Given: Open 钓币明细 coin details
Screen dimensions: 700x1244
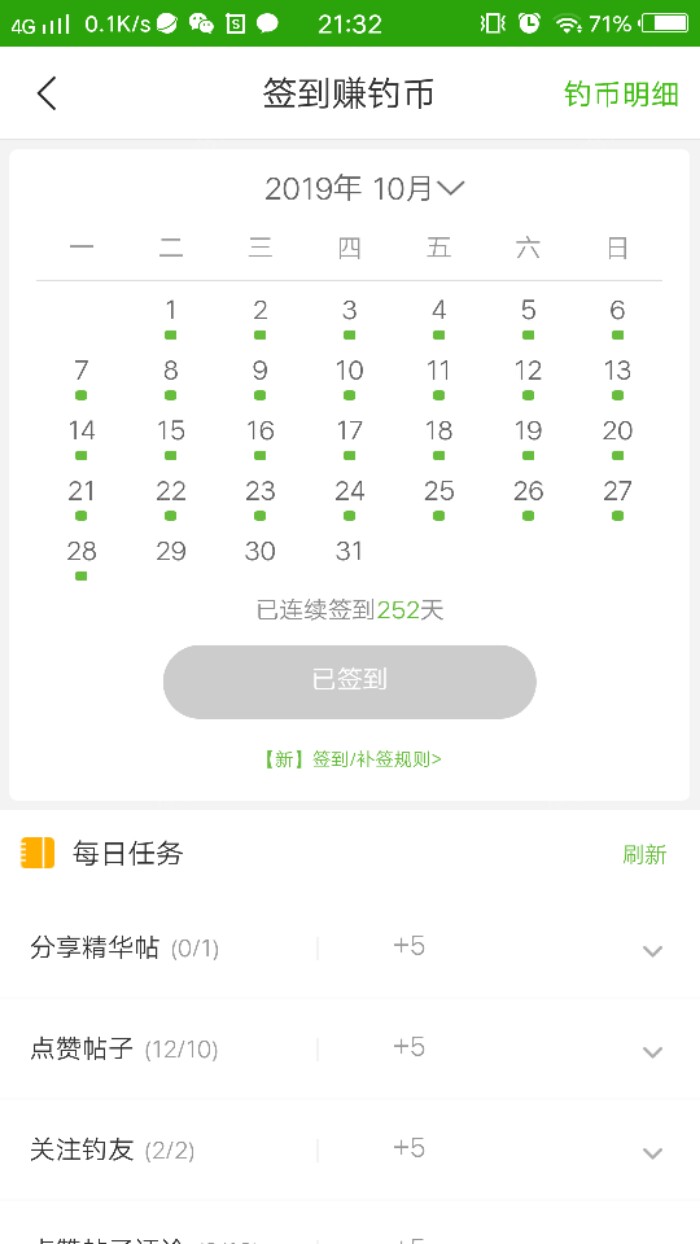Looking at the screenshot, I should click(x=620, y=95).
